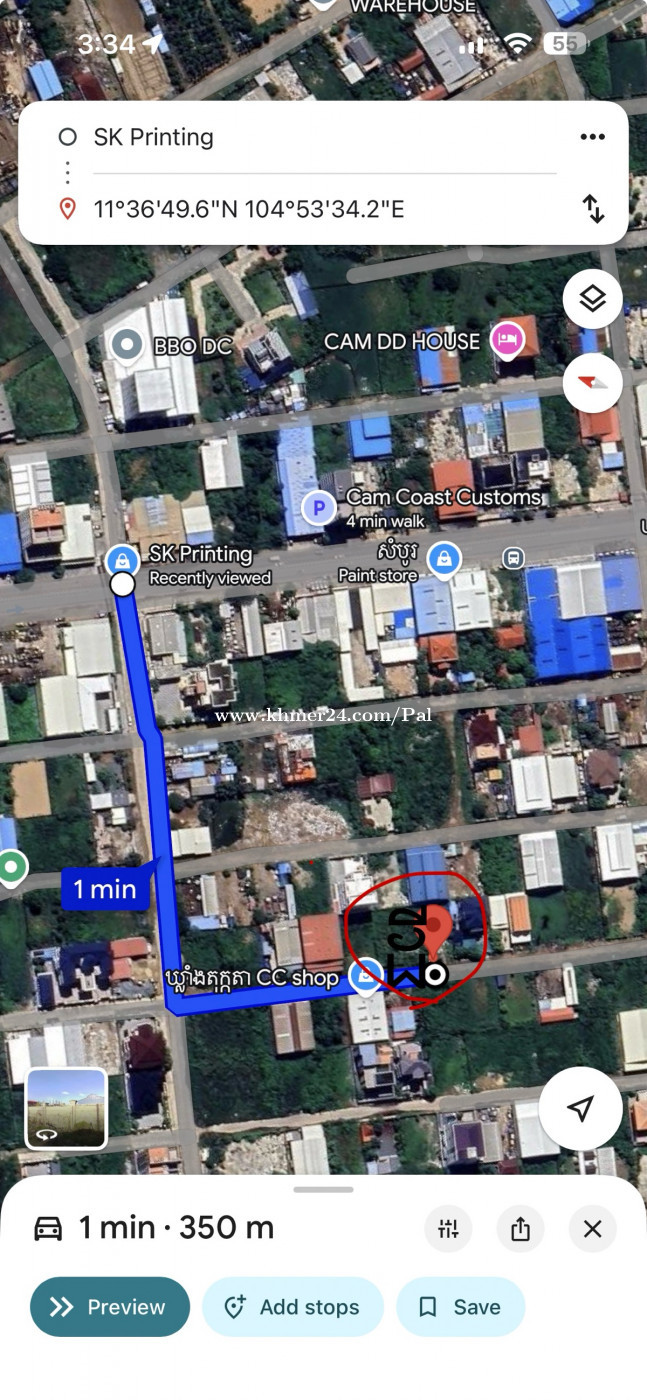This screenshot has width=647, height=1400.
Task: Select the Cam Coast Customs parking marker
Action: tap(319, 508)
